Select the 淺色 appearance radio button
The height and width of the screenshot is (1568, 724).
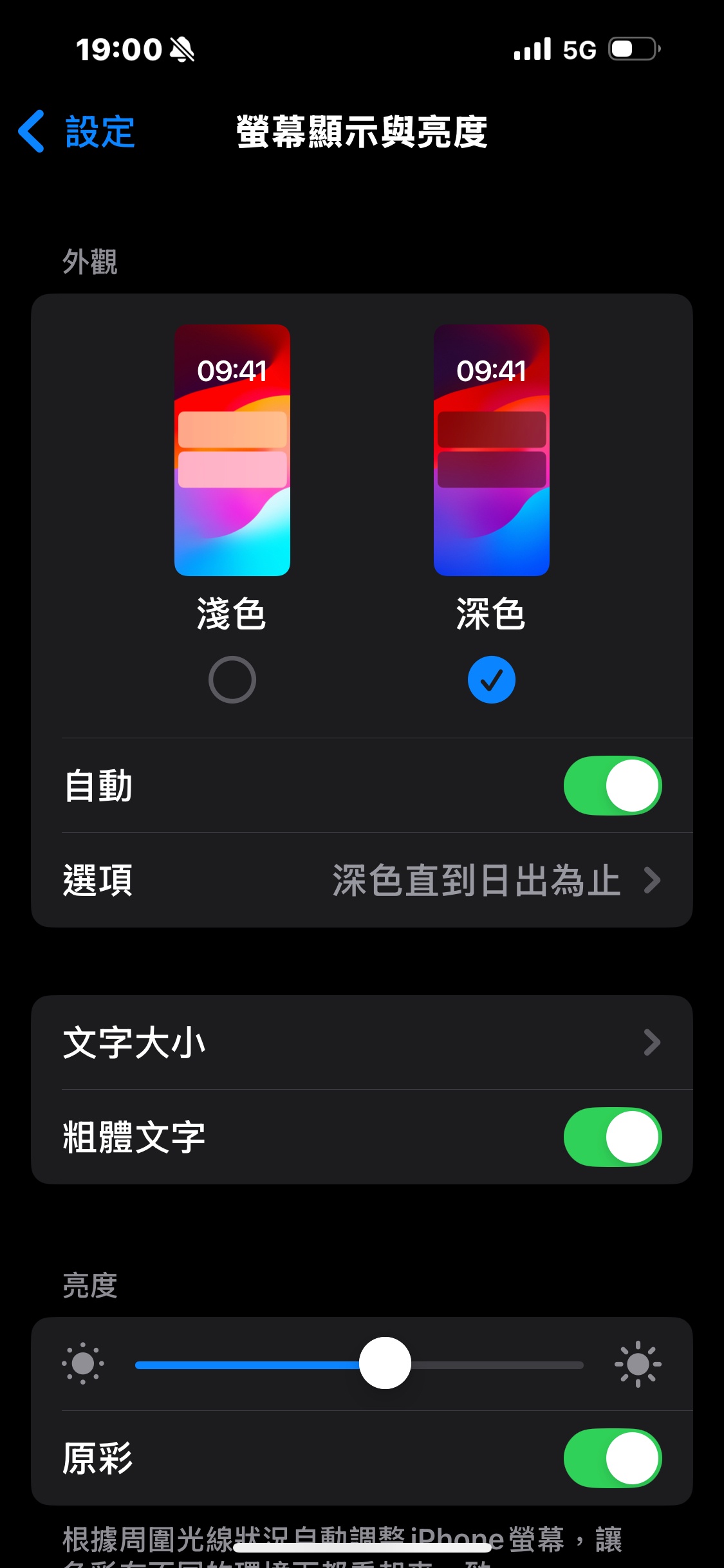tap(232, 679)
